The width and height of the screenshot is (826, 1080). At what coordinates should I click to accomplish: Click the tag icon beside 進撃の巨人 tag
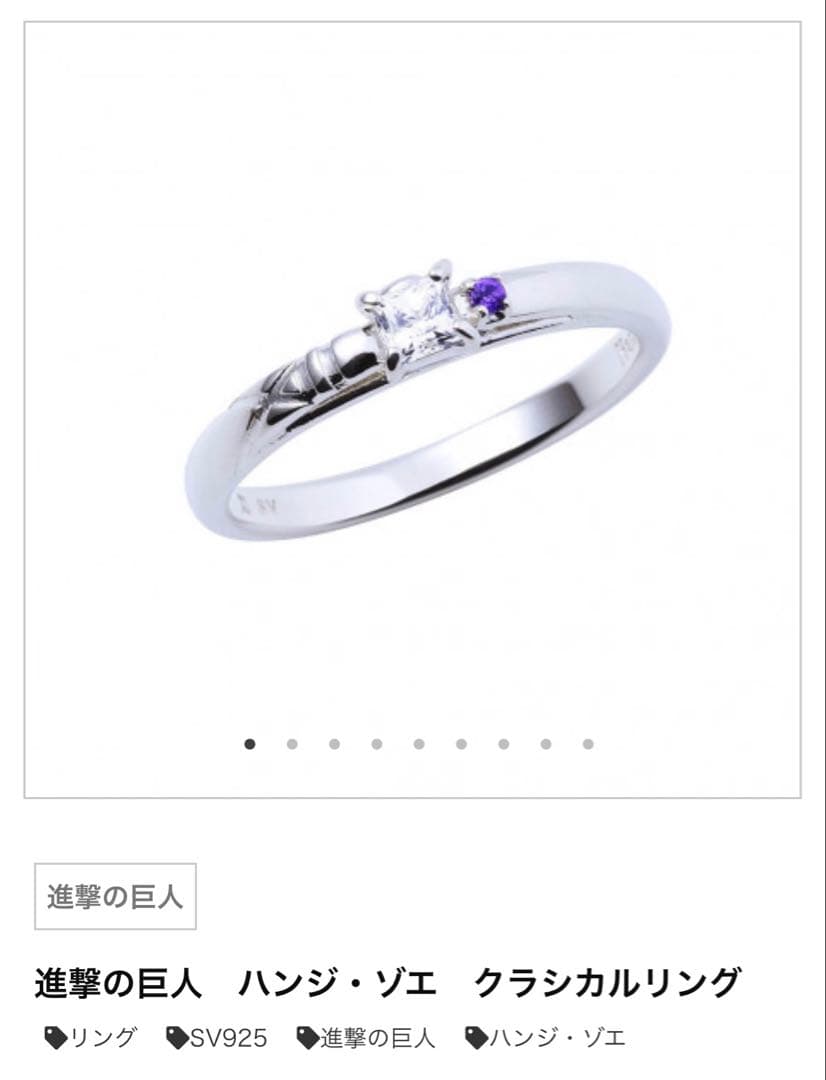click(x=305, y=1037)
